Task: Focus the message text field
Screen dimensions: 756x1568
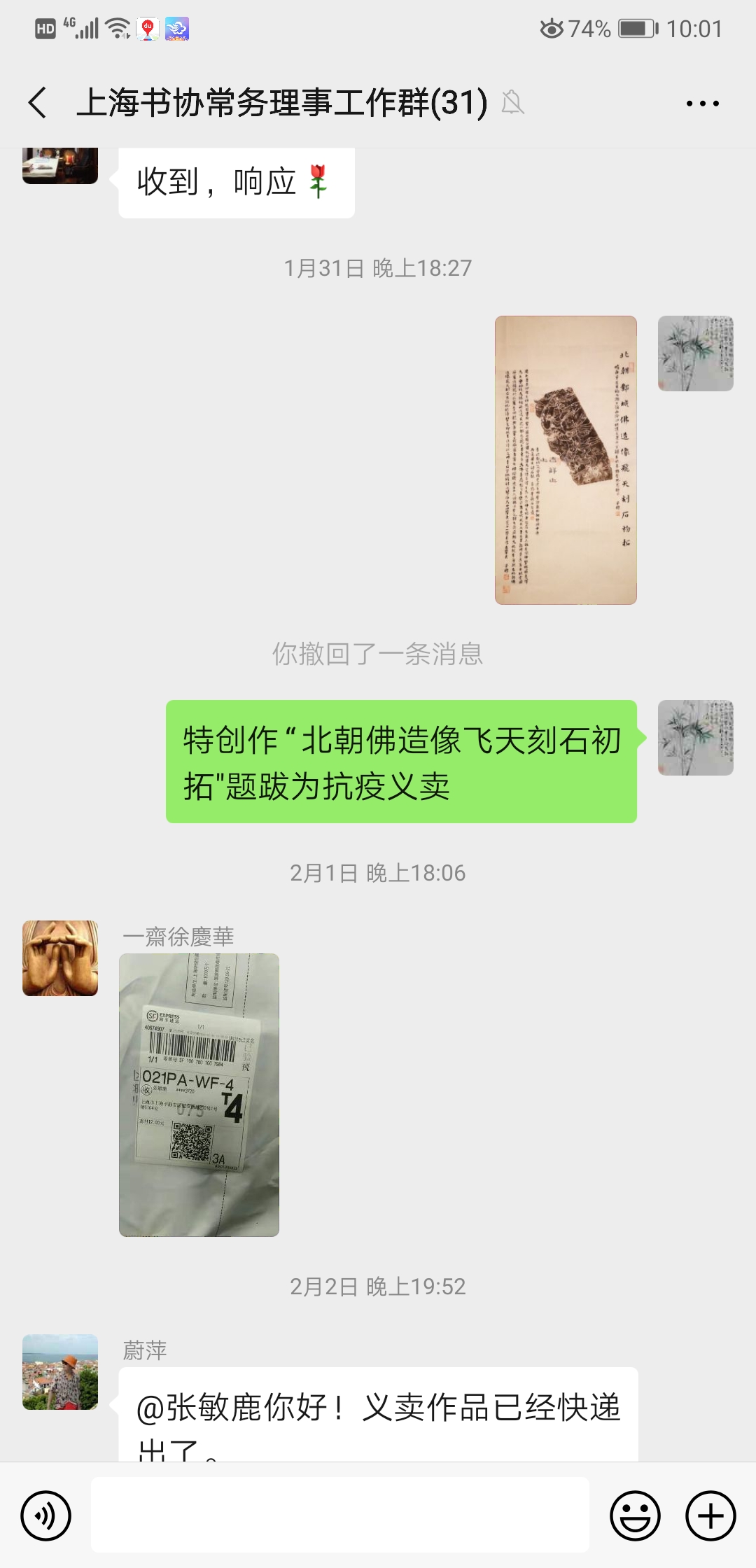Action: pyautogui.click(x=339, y=1515)
